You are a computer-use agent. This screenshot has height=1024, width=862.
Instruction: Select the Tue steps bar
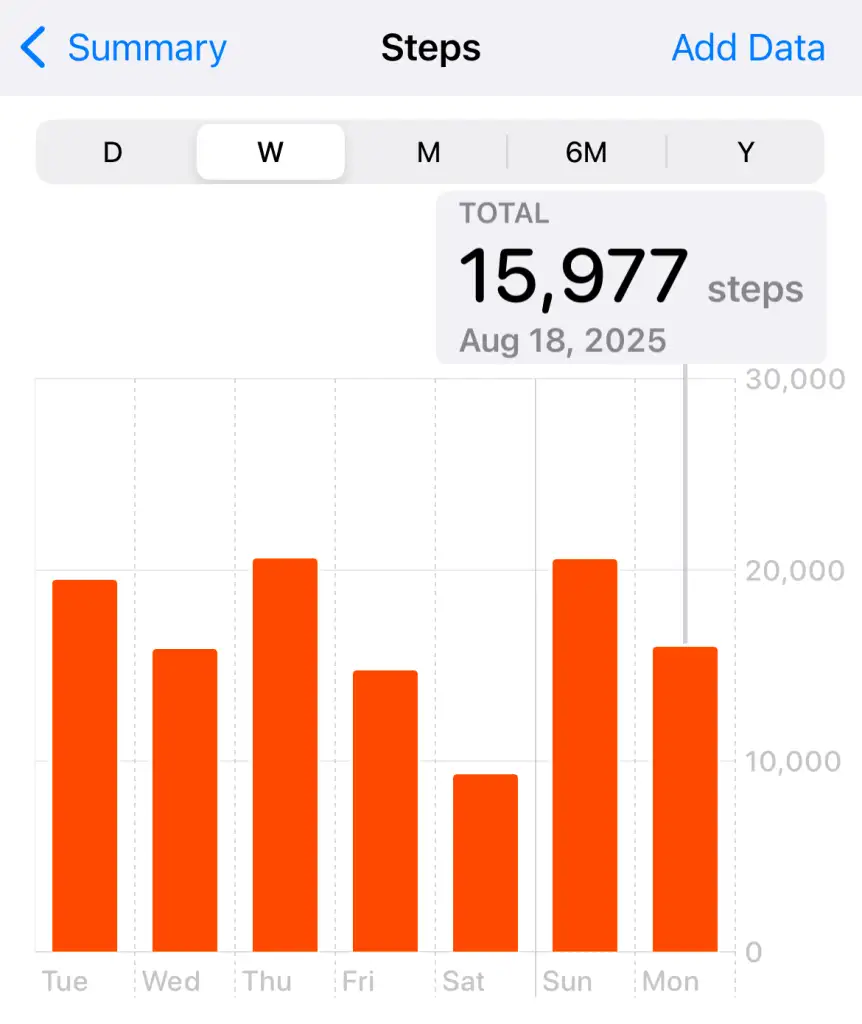point(85,765)
